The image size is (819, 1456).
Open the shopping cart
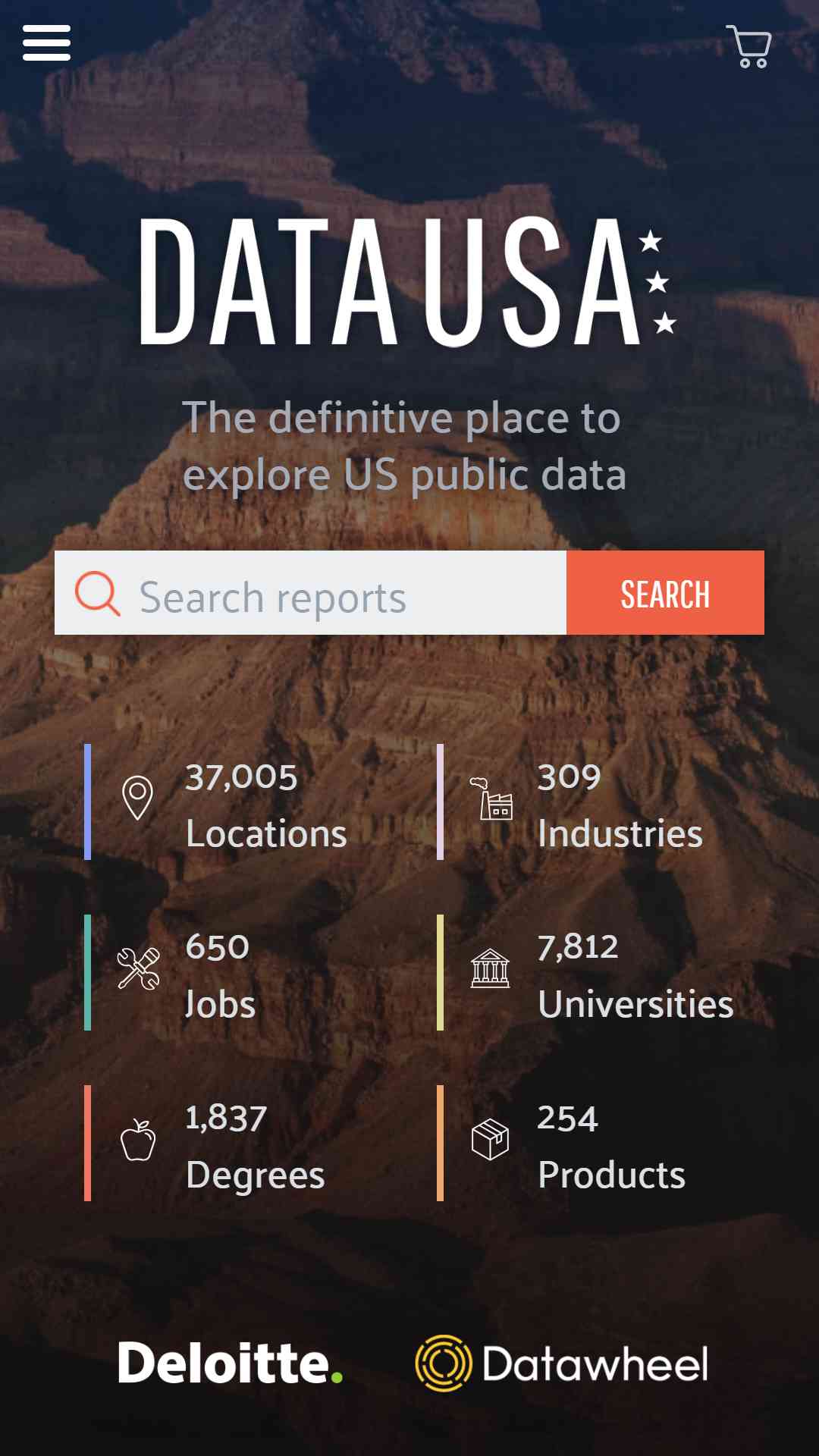[749, 46]
